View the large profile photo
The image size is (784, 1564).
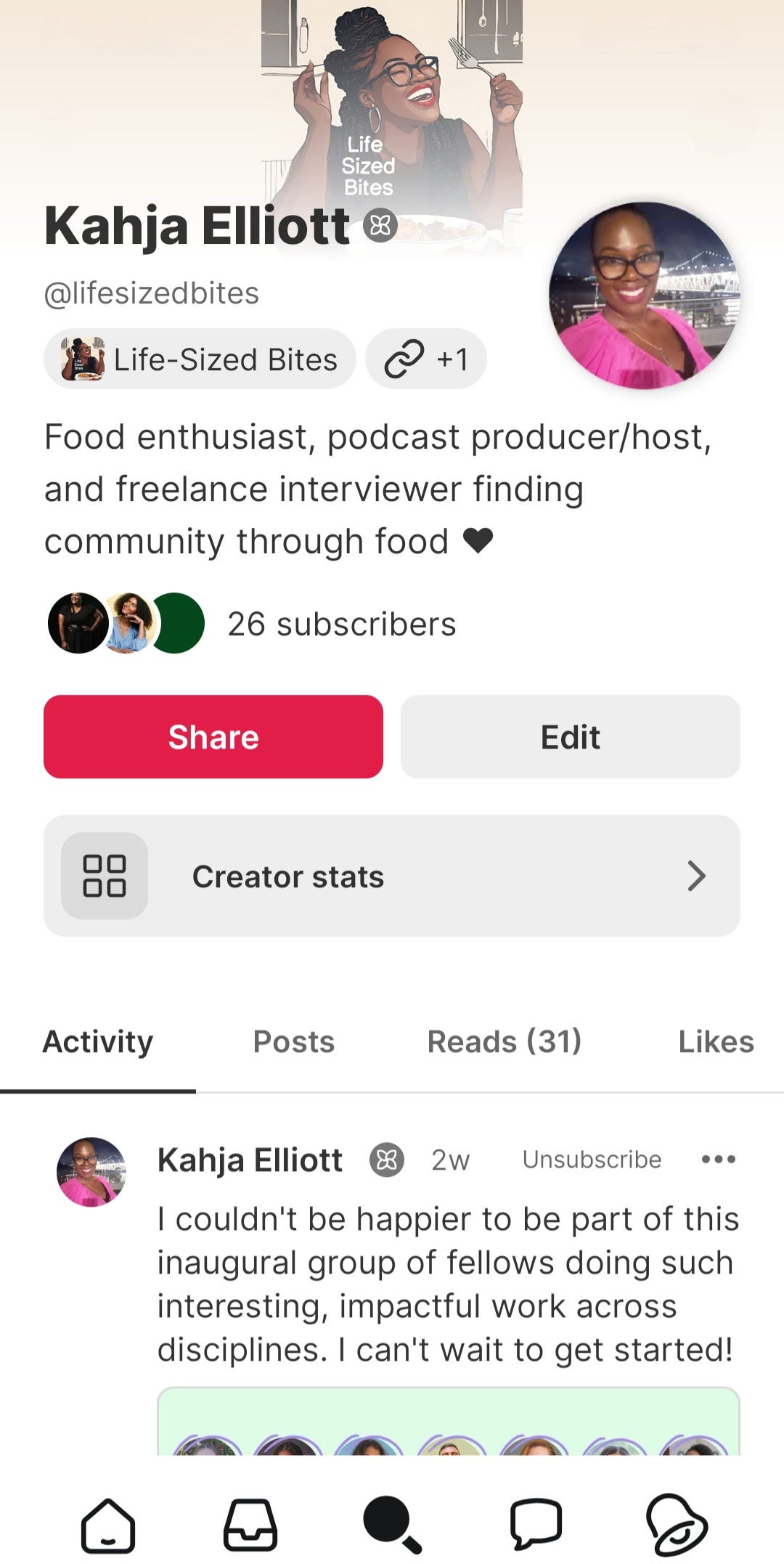[644, 296]
